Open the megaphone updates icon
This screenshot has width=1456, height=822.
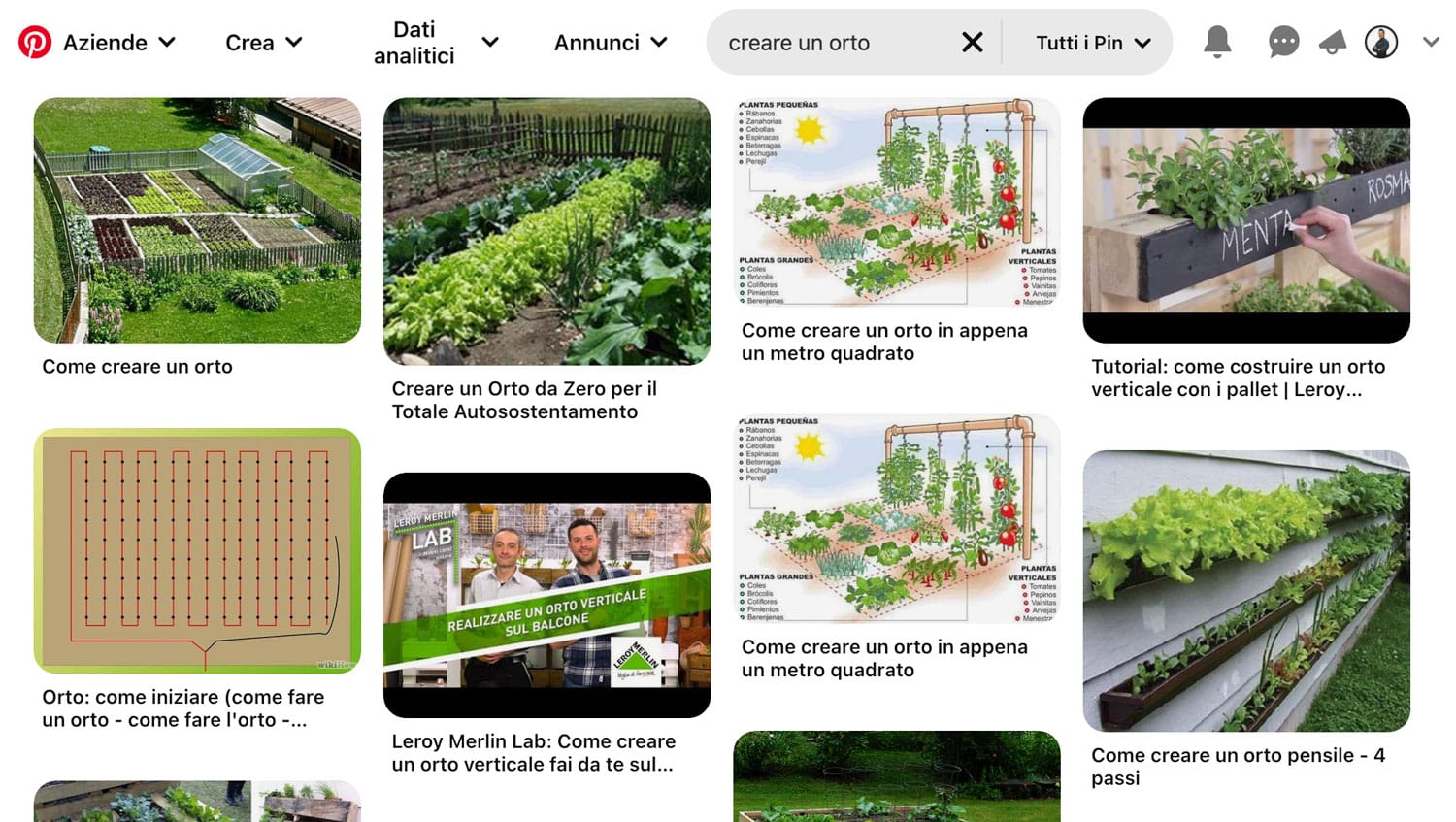(x=1332, y=43)
